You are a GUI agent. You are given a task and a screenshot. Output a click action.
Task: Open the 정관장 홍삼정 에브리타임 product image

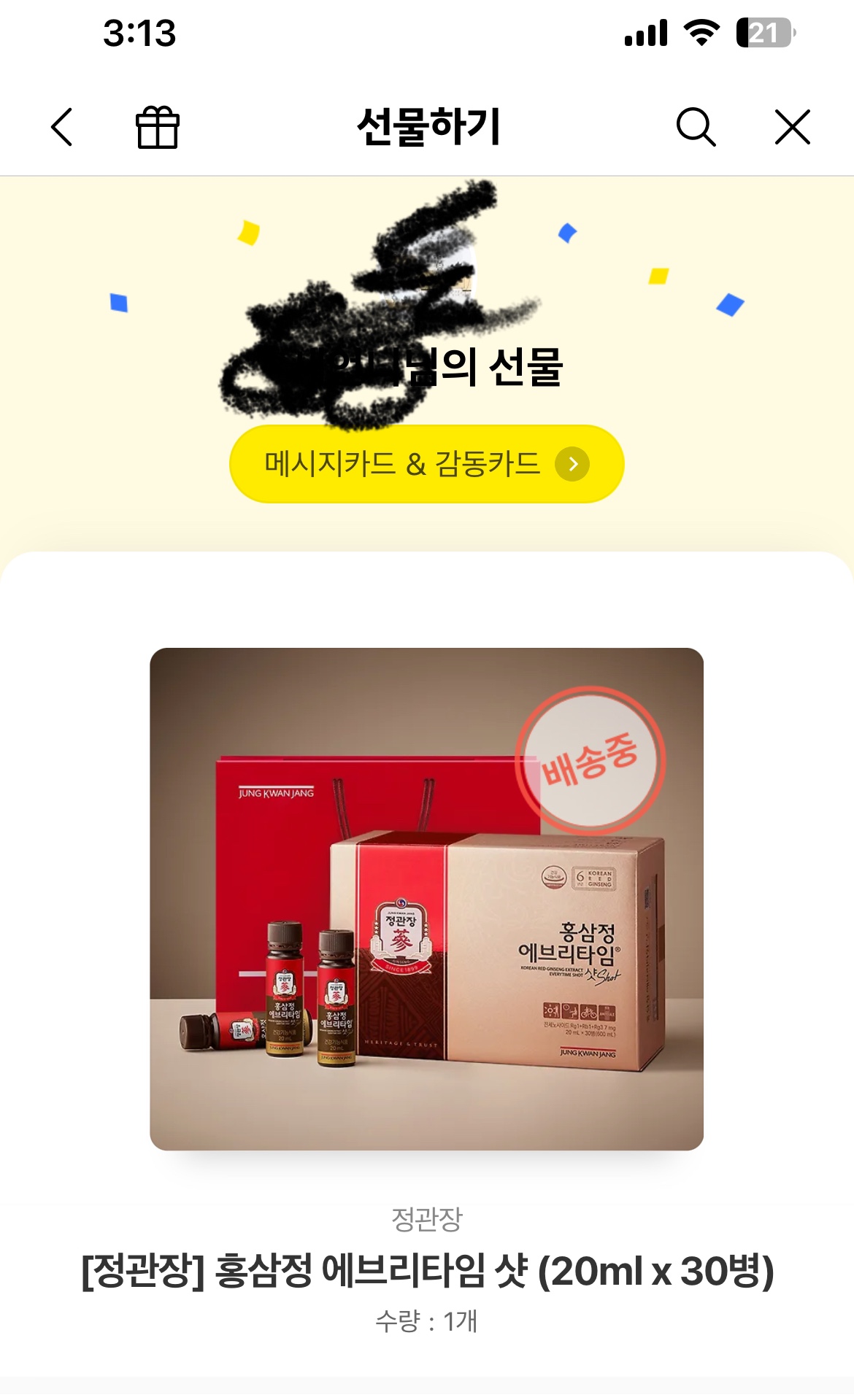point(426,899)
